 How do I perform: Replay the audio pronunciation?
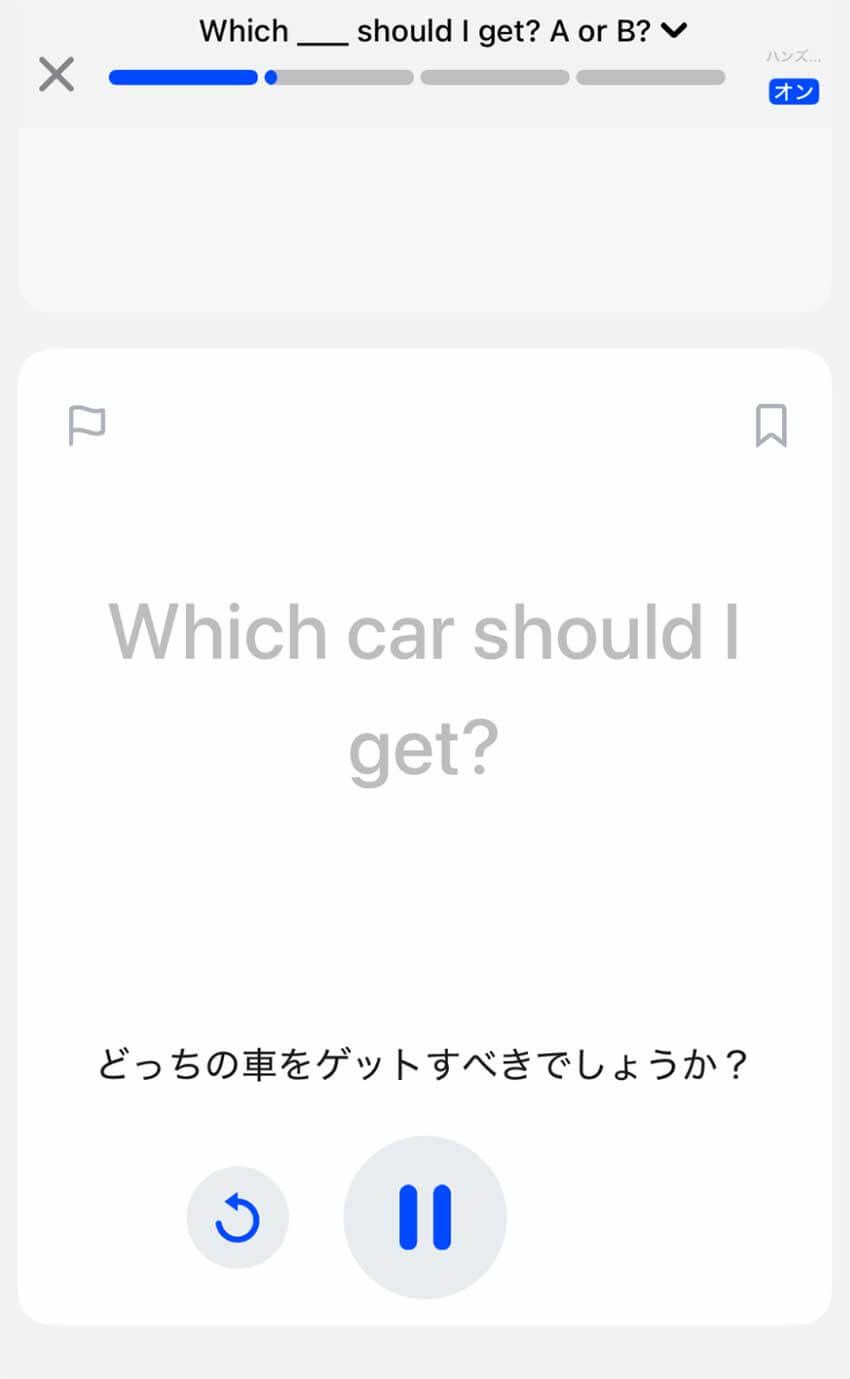[237, 1217]
